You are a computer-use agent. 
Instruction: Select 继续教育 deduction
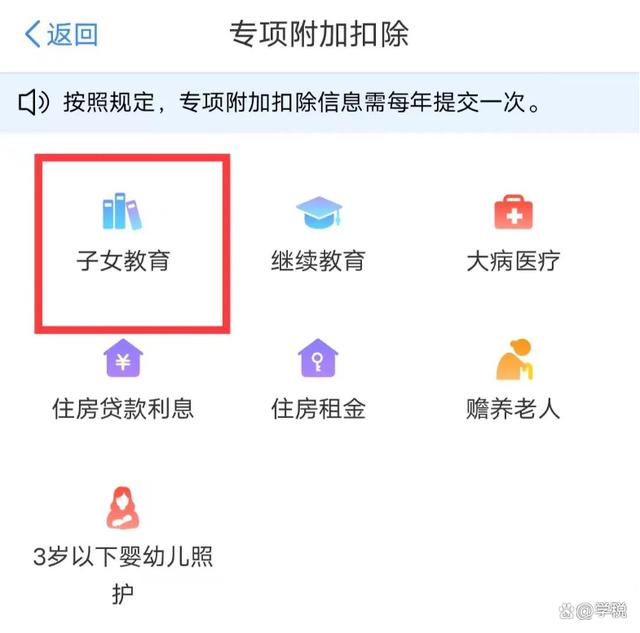click(x=318, y=234)
